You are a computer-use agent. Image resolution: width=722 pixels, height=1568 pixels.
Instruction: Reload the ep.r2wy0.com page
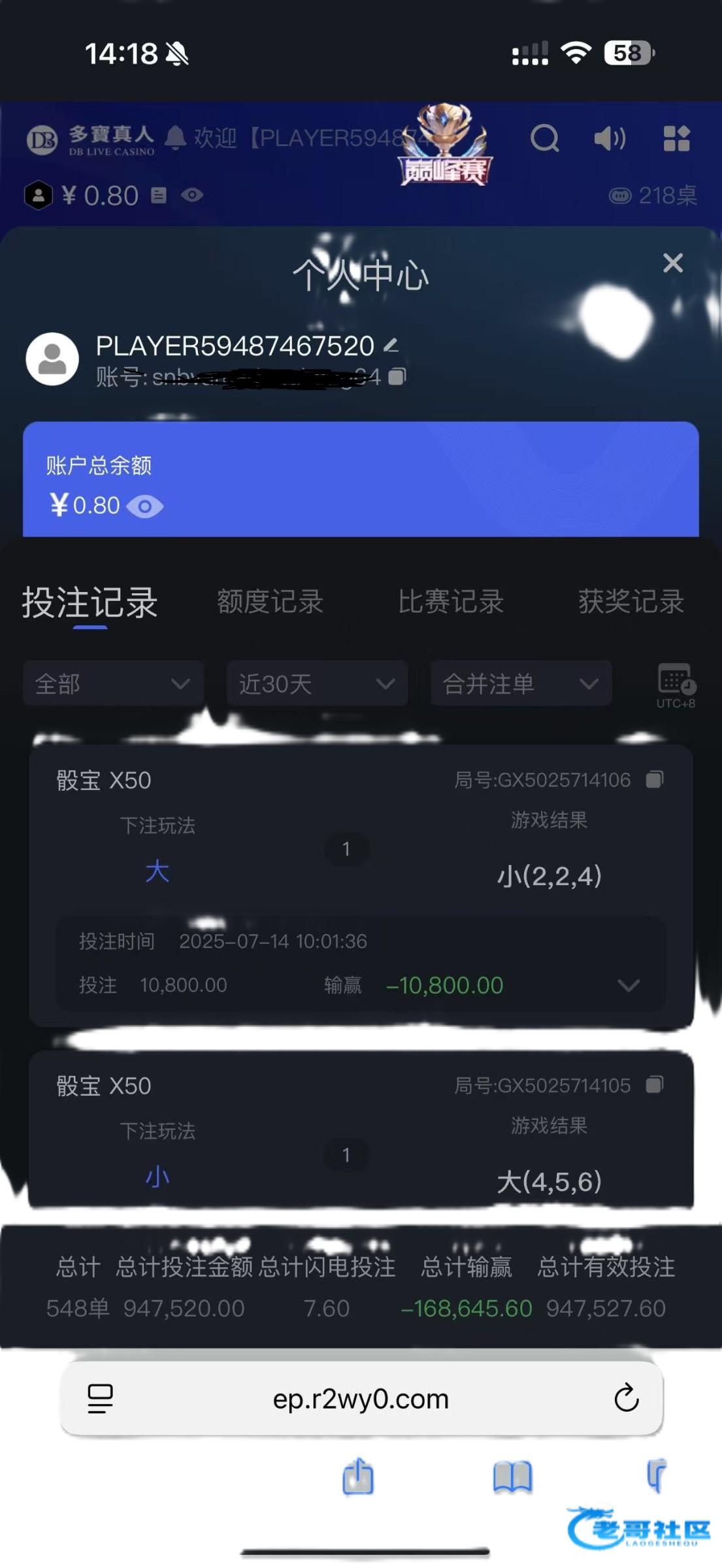[x=626, y=1398]
